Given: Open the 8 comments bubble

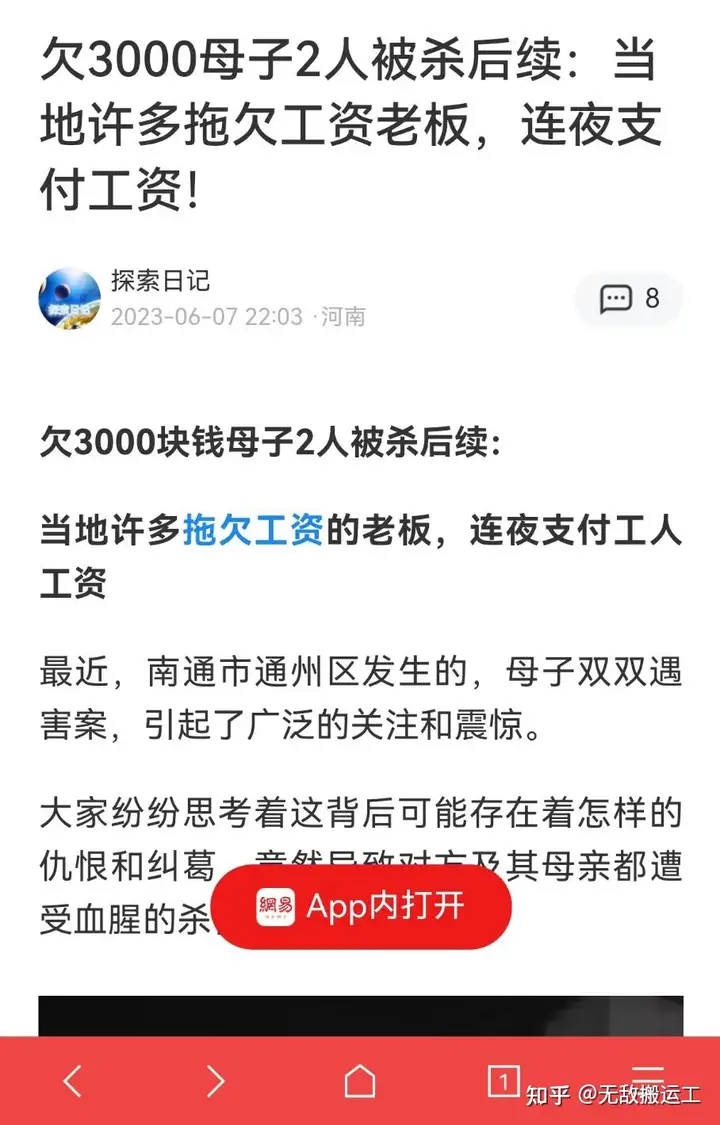Looking at the screenshot, I should click(629, 298).
